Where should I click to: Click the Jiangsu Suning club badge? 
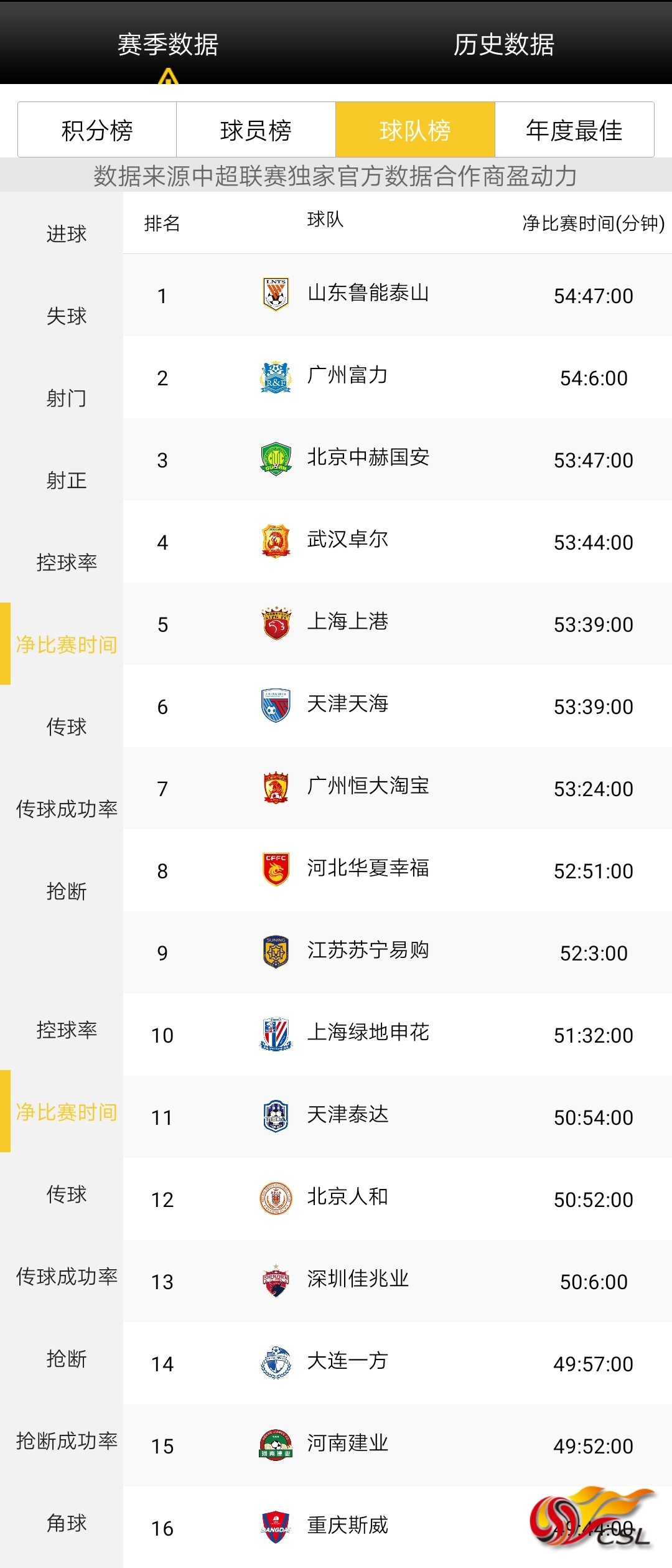tap(276, 952)
